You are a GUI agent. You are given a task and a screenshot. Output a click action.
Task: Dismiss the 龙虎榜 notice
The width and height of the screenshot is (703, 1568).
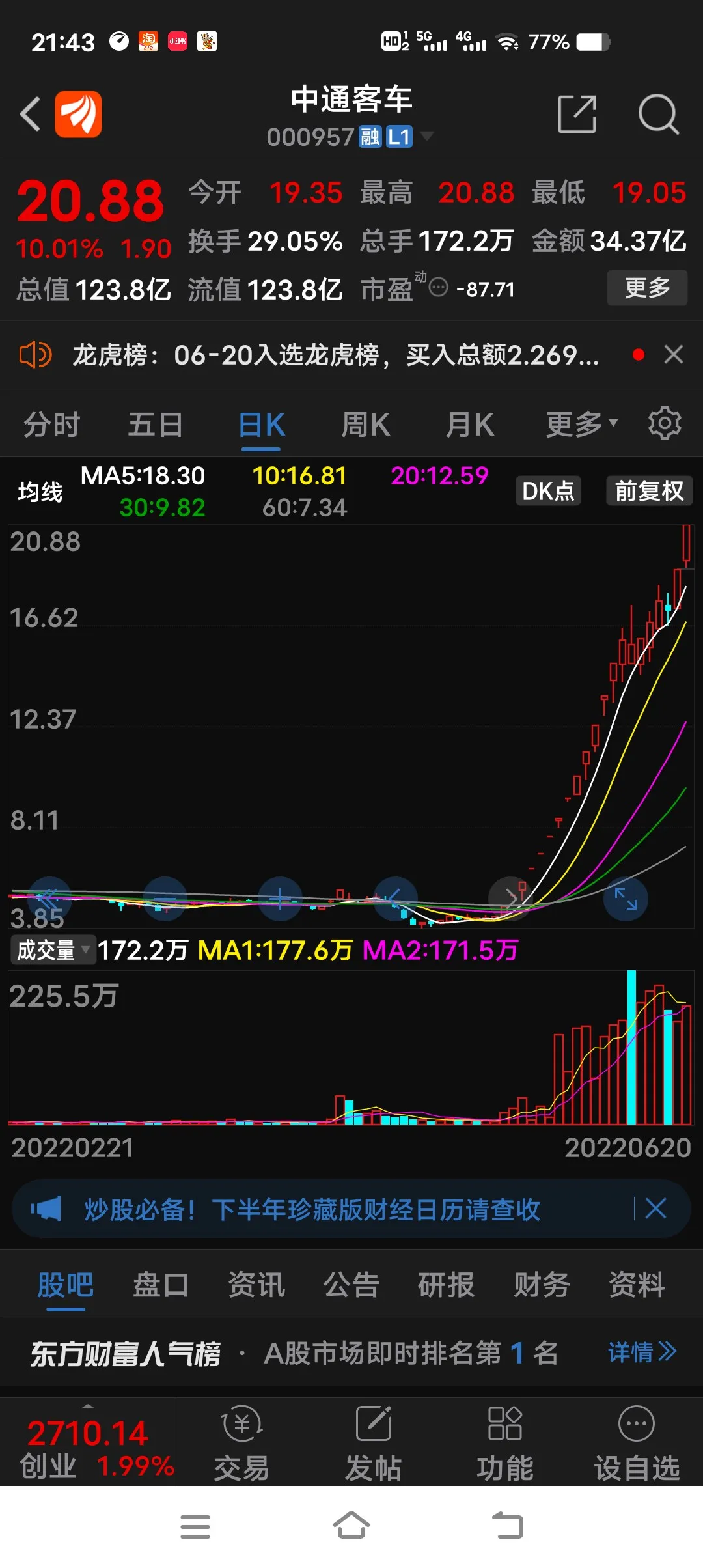tap(674, 355)
